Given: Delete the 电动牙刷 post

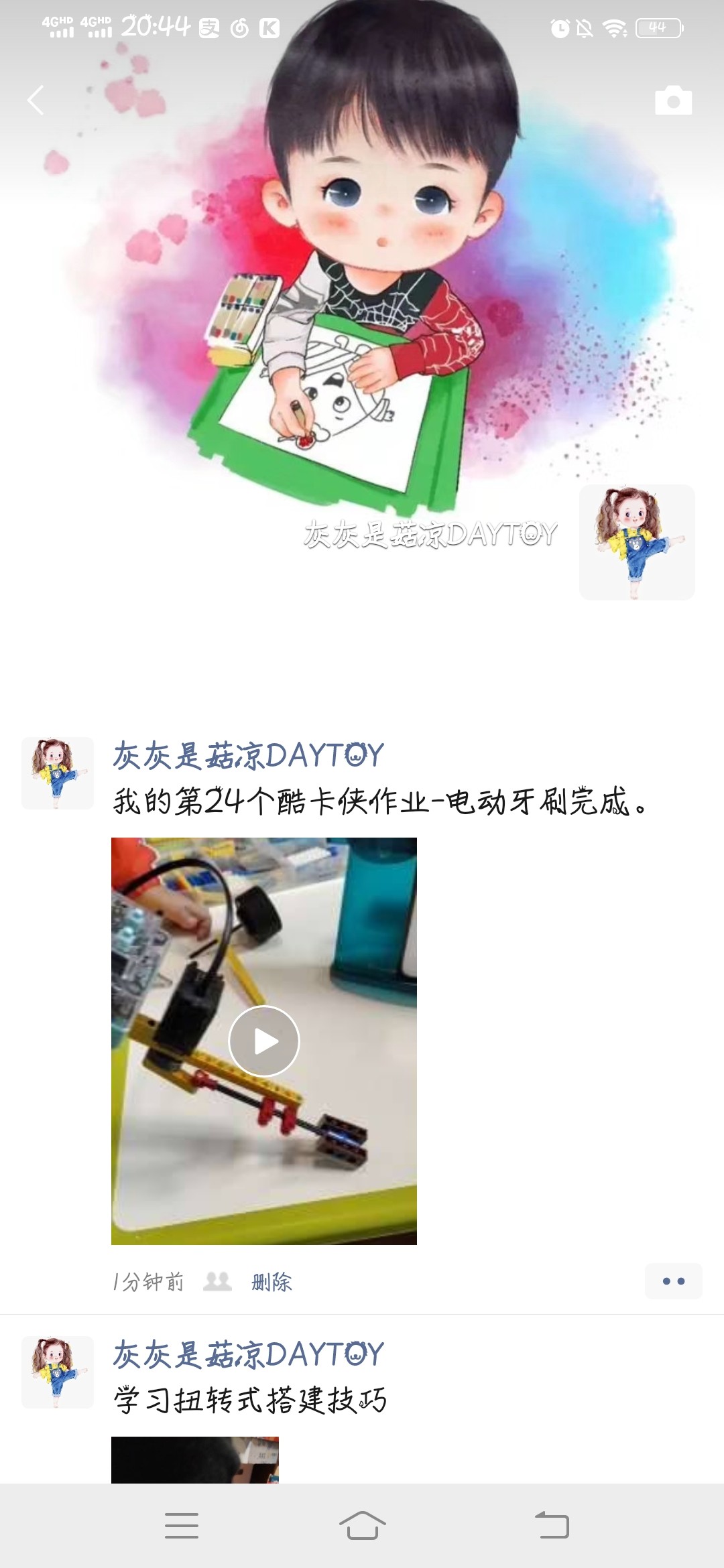Looking at the screenshot, I should (271, 1282).
